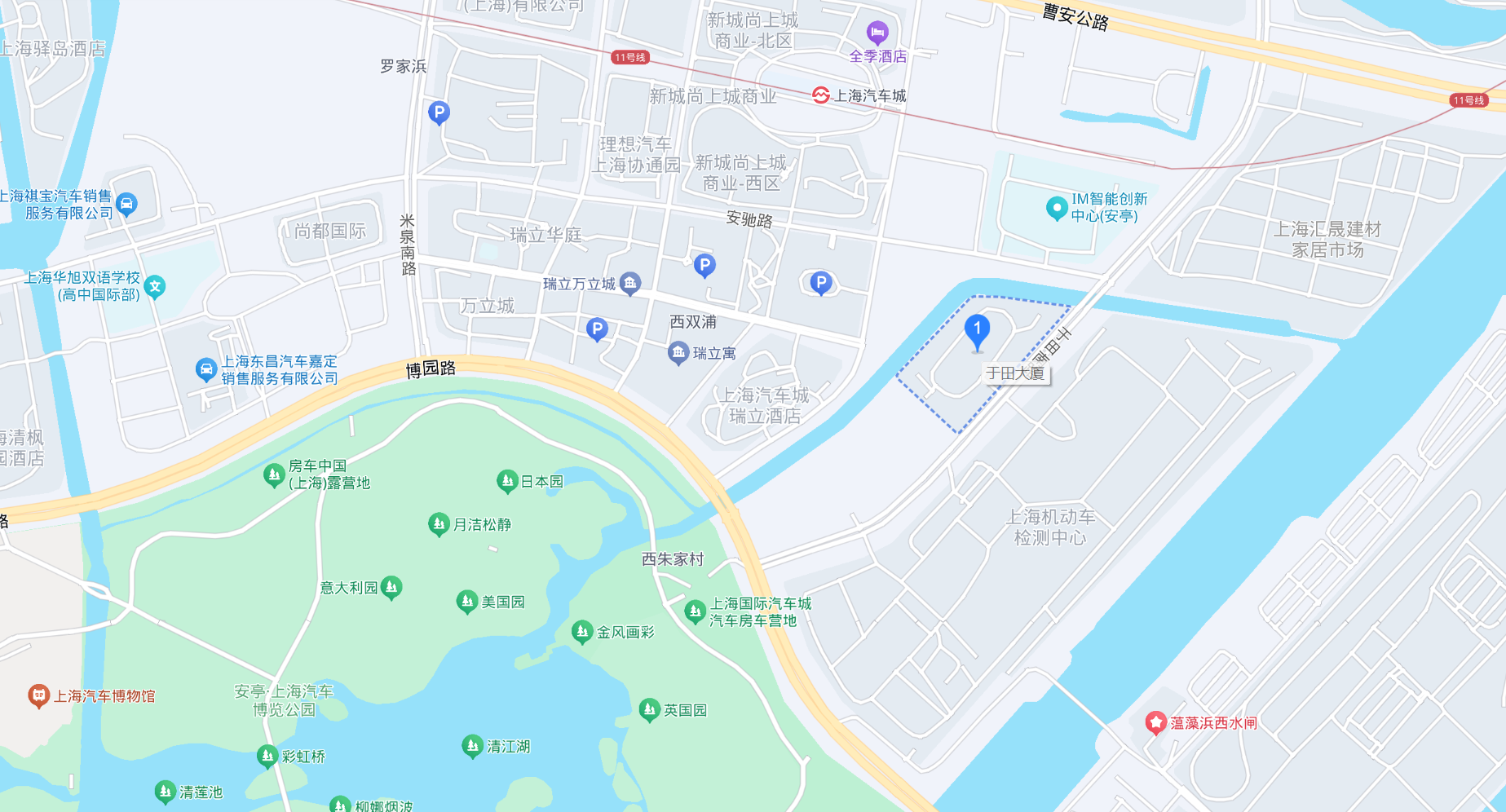The width and height of the screenshot is (1506, 812).
Task: Tap the 日本园 park marker
Action: click(507, 481)
